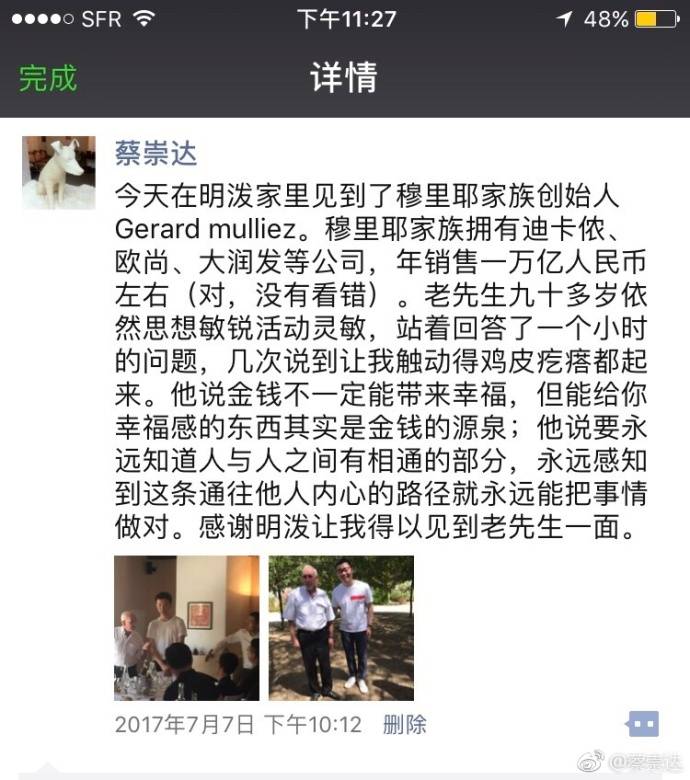Open 蔡崇达's profile from the avatar

click(59, 172)
